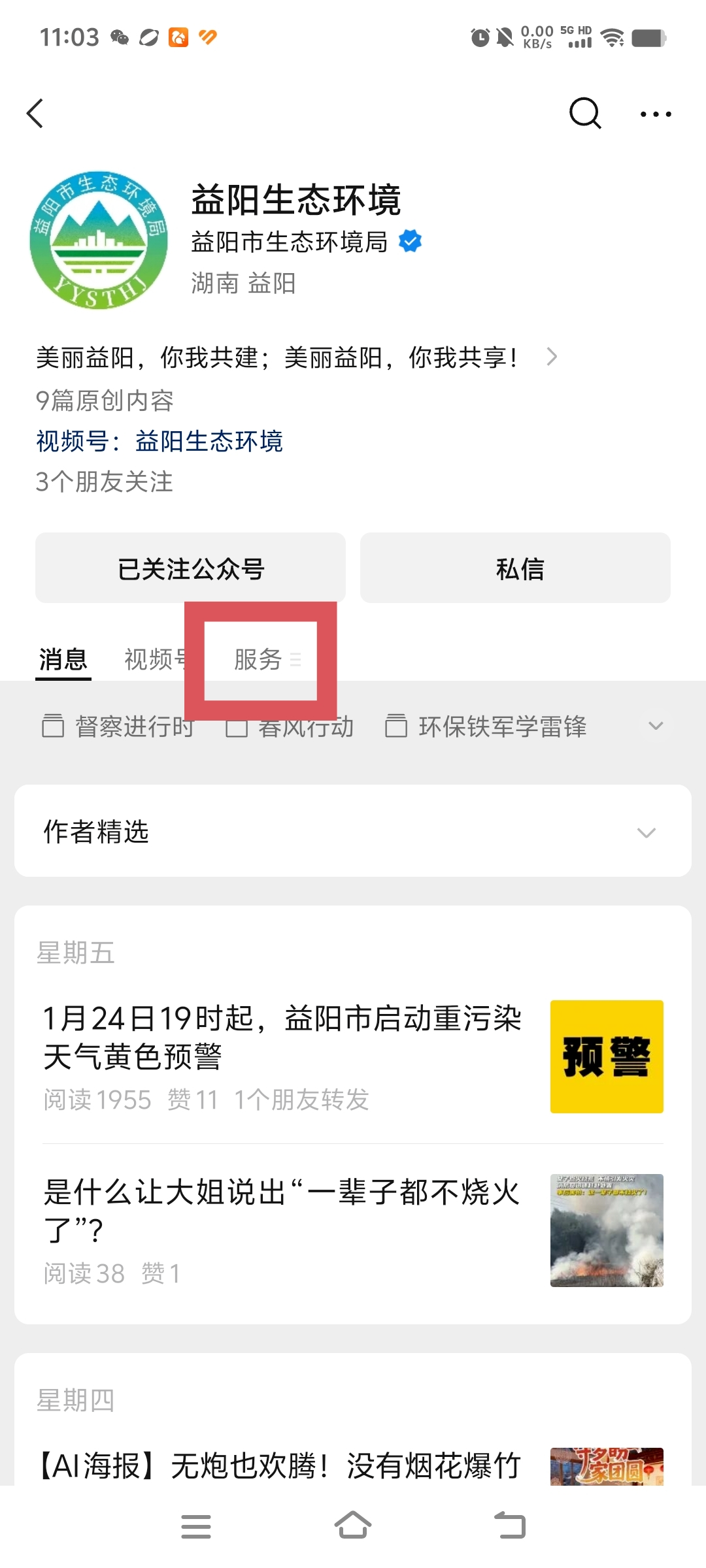Image resolution: width=706 pixels, height=1568 pixels.
Task: Select the 环保铁军学雷锋 topic icon
Action: [x=396, y=725]
